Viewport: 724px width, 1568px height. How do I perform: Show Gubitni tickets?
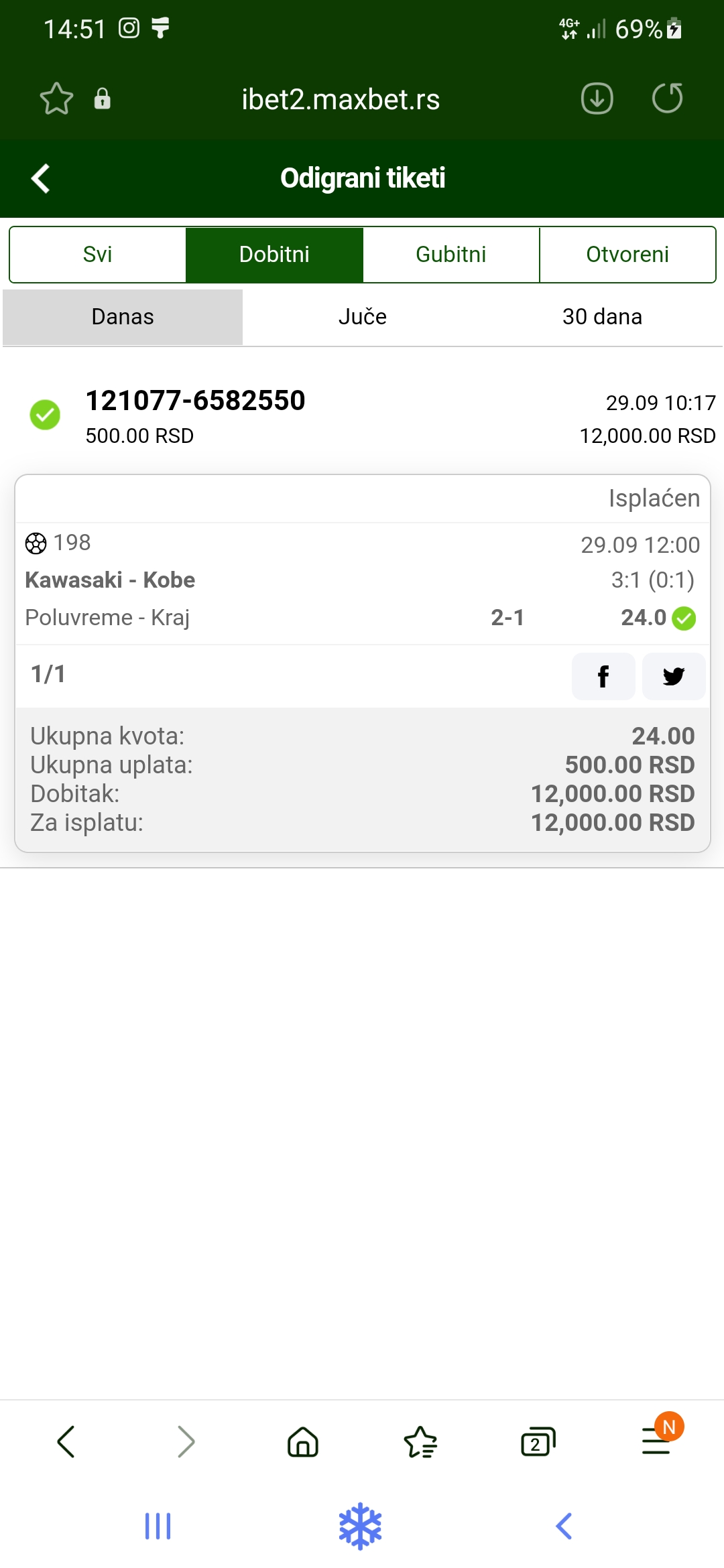450,255
